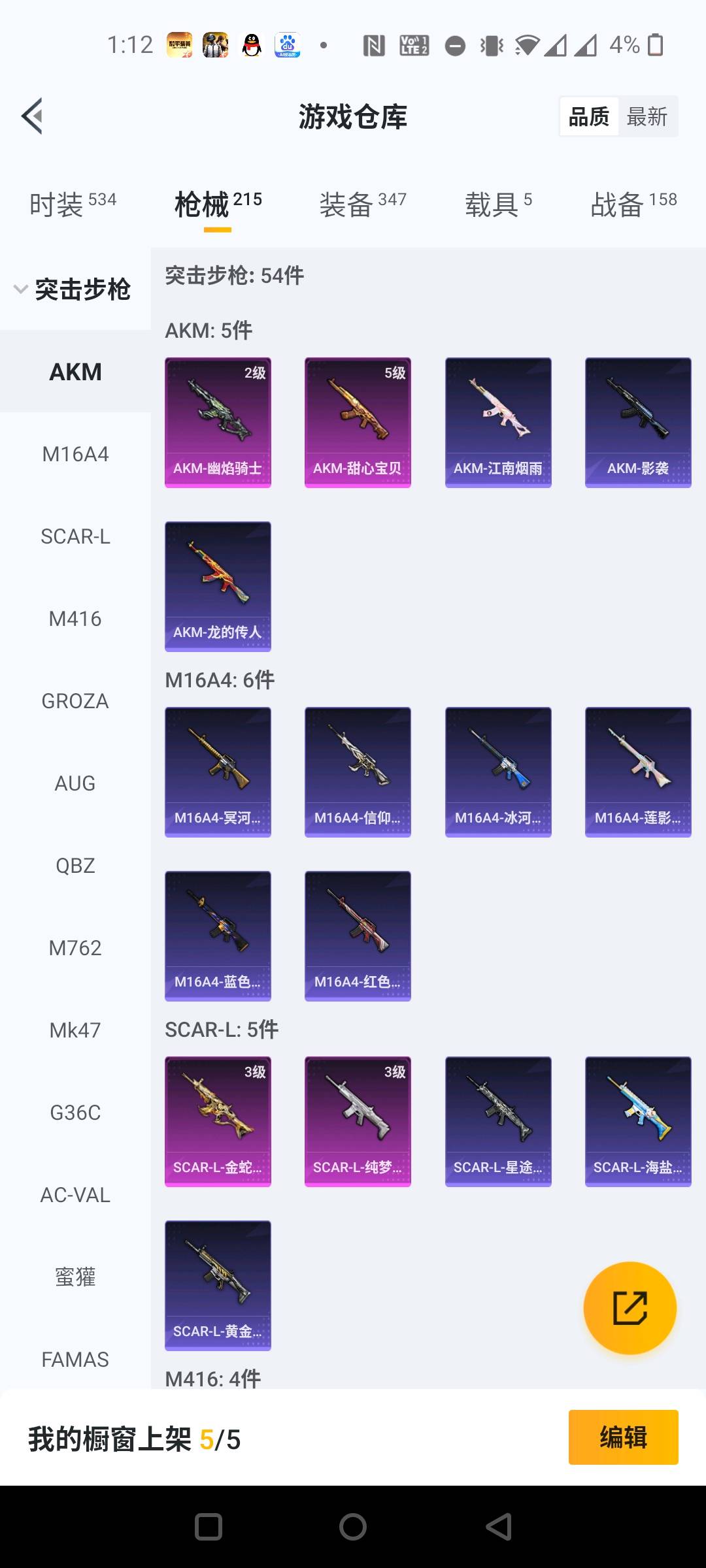The image size is (706, 1568).
Task: Tap the system home button
Action: click(x=353, y=1527)
